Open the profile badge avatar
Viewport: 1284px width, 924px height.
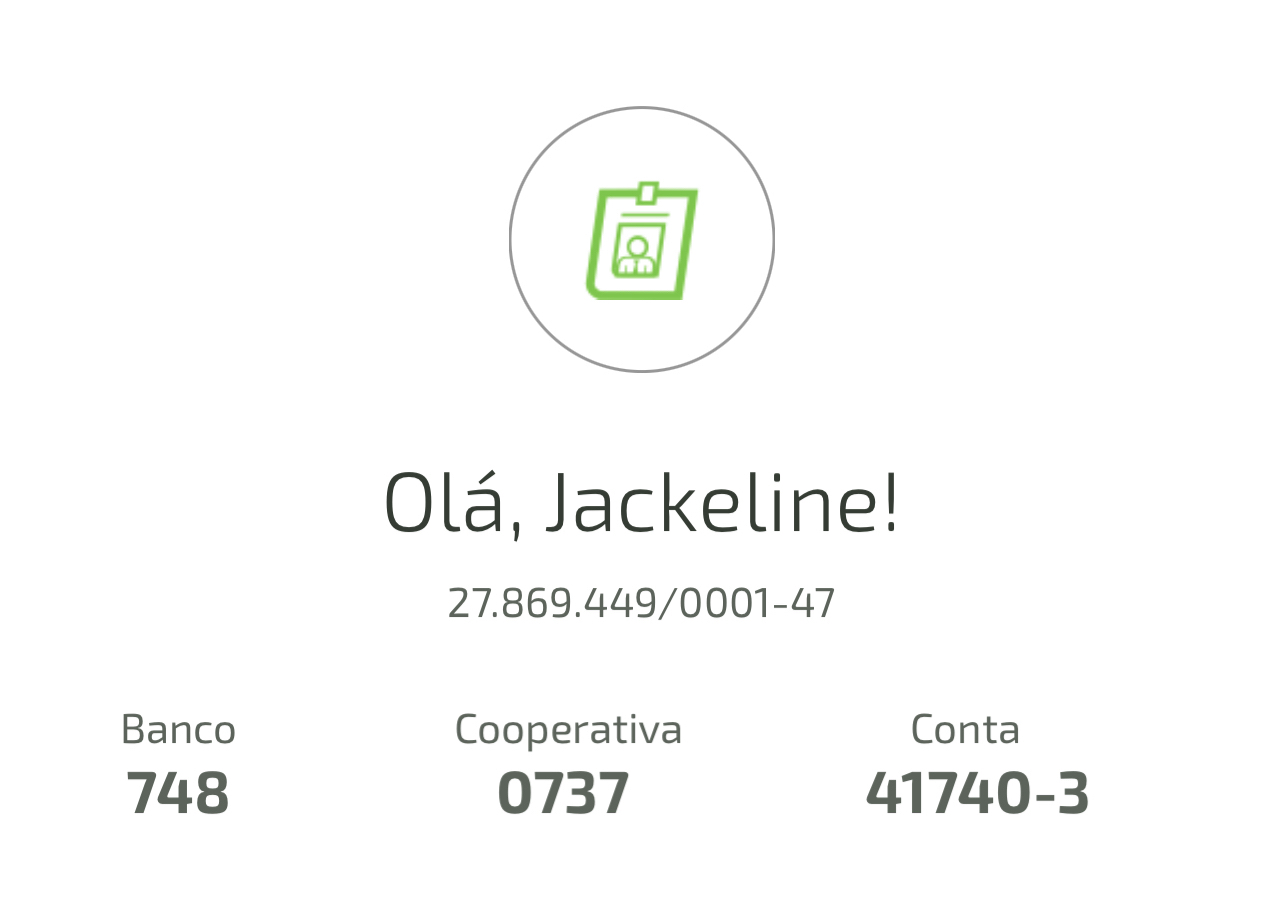point(641,240)
